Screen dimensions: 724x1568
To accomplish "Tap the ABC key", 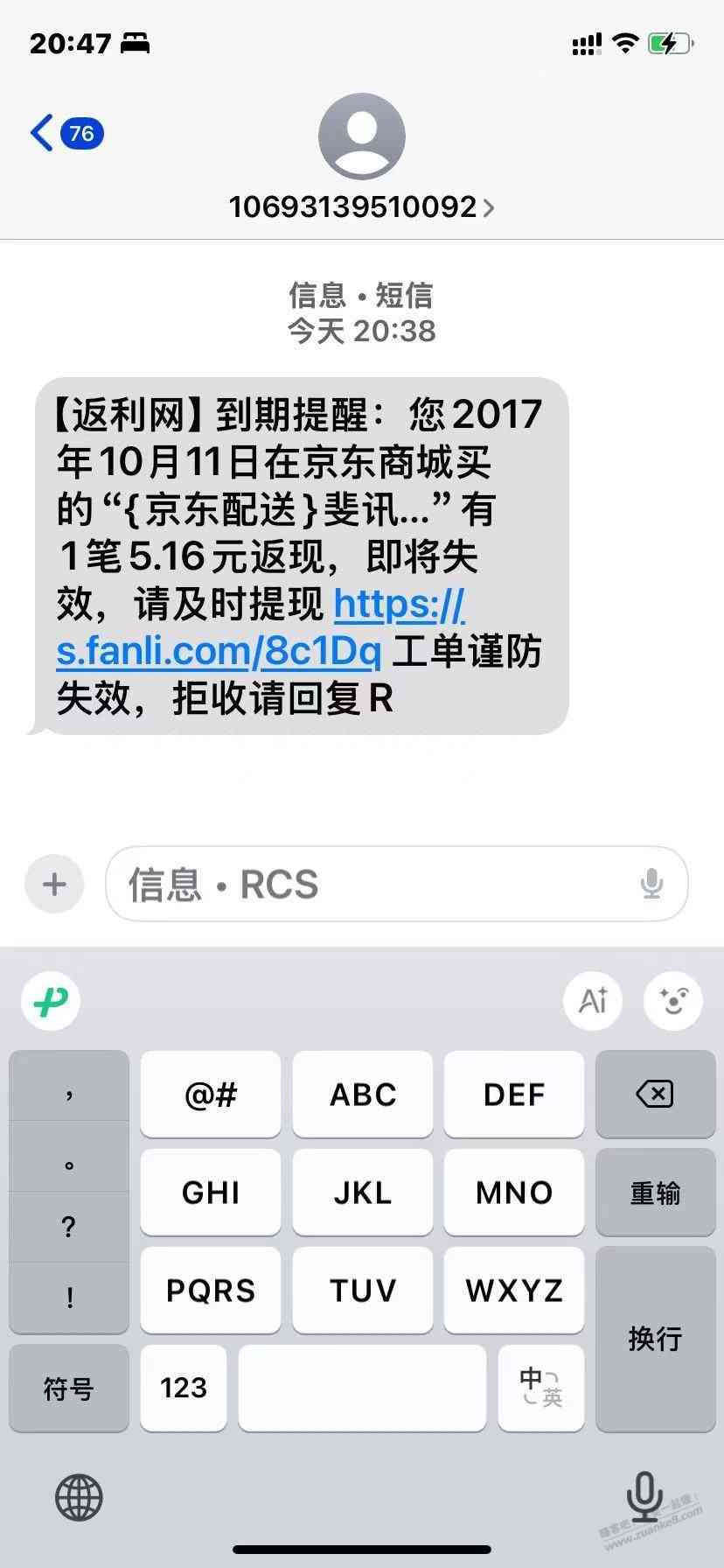I will click(x=362, y=1095).
